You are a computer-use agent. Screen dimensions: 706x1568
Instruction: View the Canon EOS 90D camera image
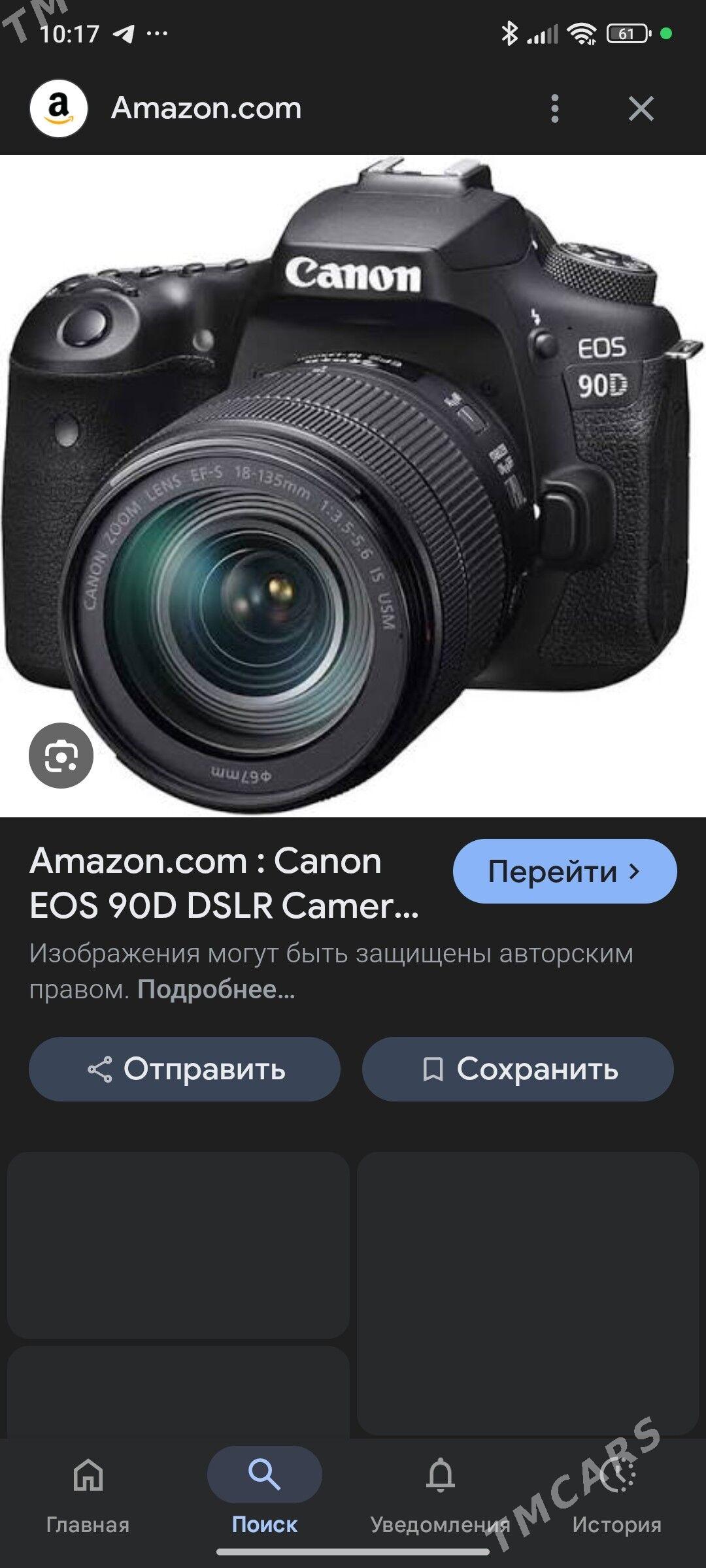point(353,485)
